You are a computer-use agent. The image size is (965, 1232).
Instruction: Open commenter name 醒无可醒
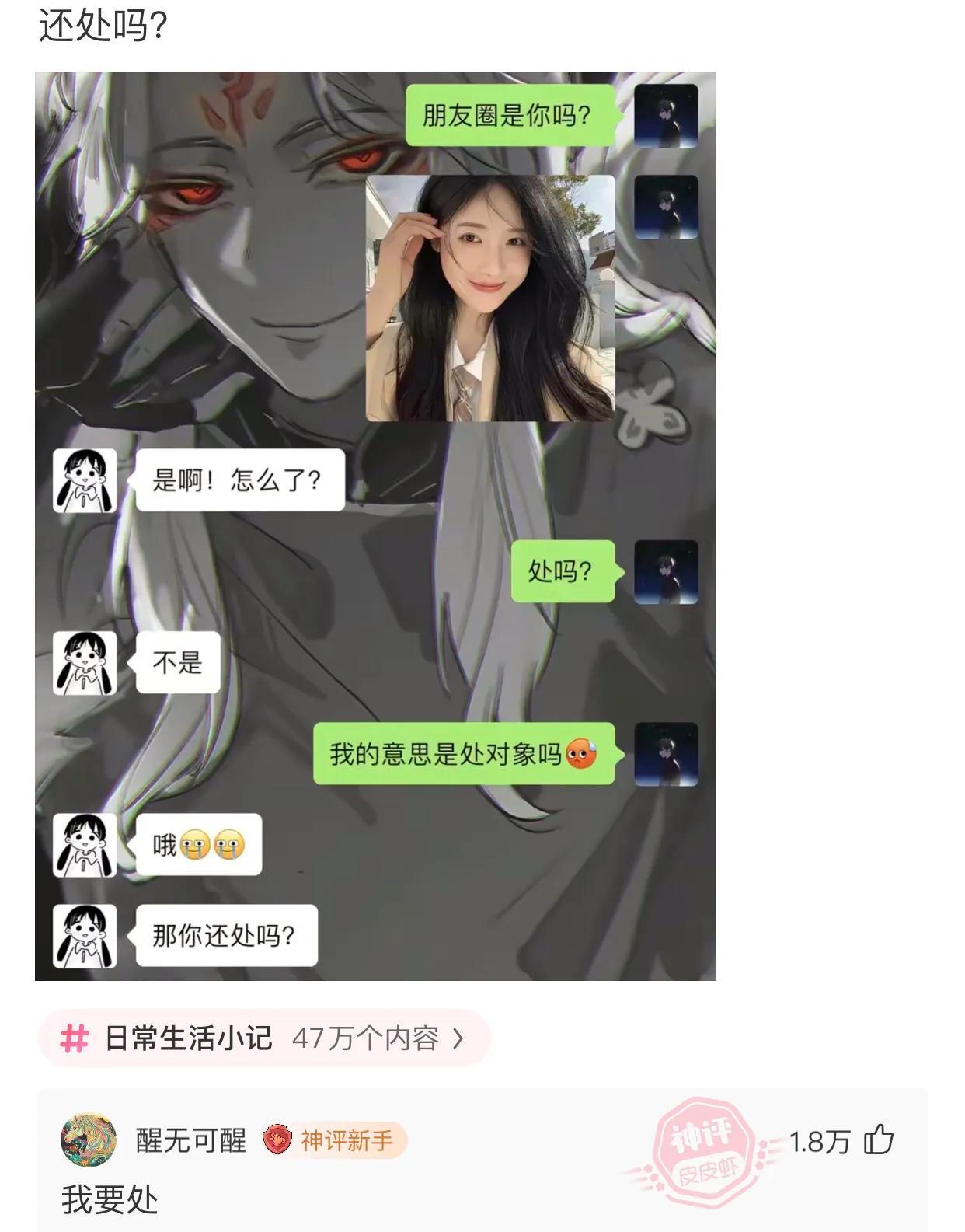click(191, 1141)
